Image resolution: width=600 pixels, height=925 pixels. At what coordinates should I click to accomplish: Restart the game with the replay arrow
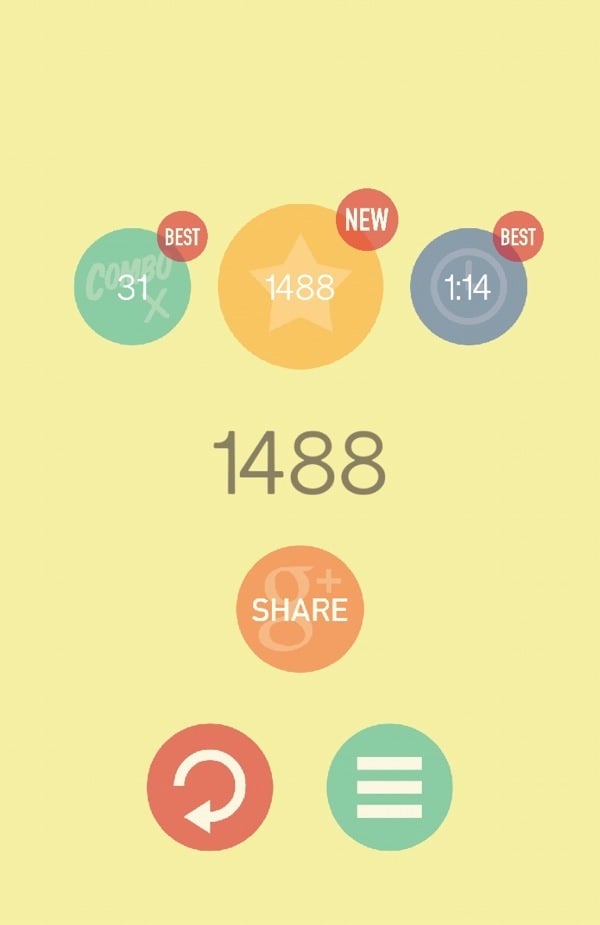(x=210, y=787)
